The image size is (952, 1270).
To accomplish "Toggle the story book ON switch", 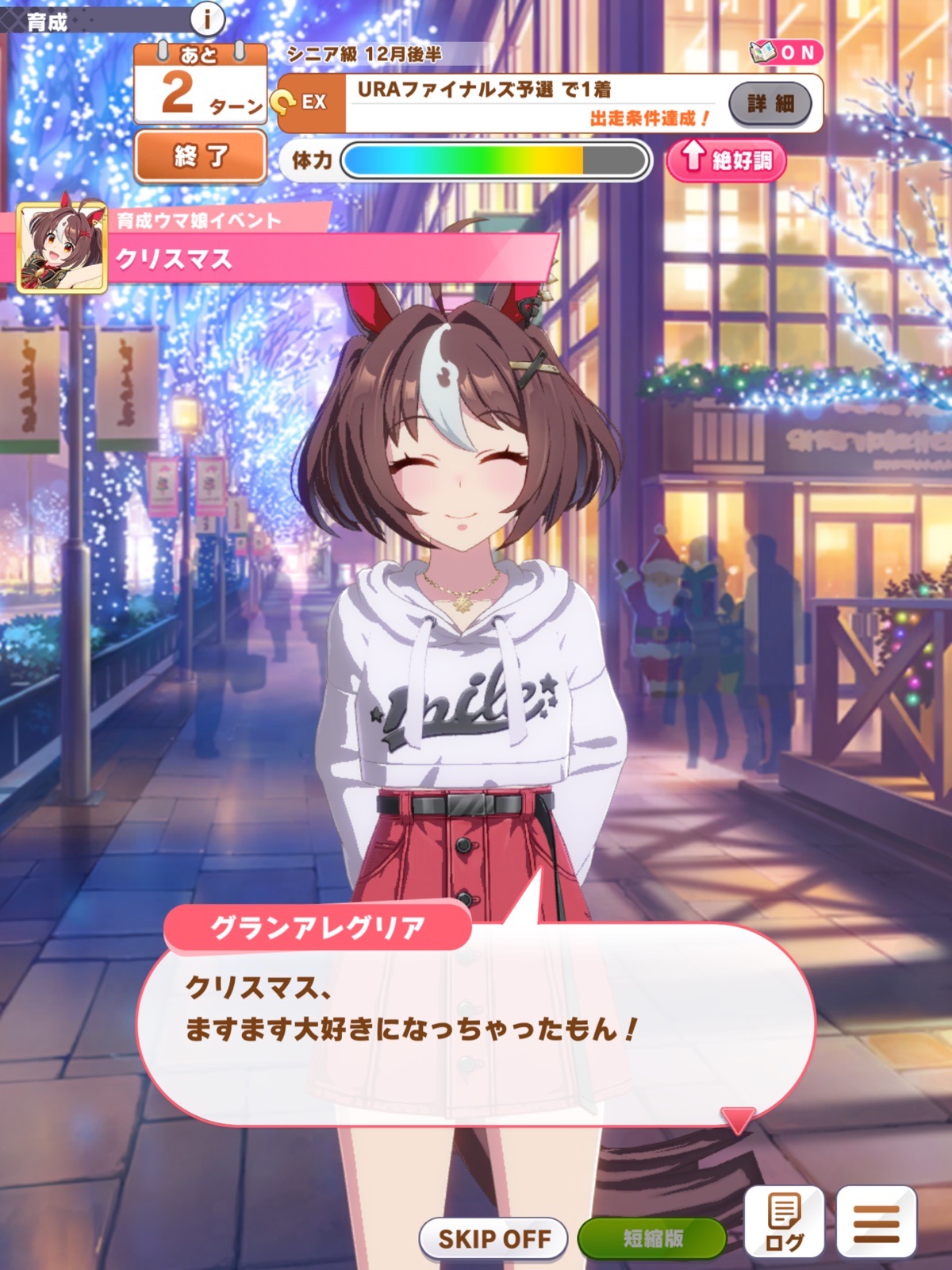I will point(786,52).
